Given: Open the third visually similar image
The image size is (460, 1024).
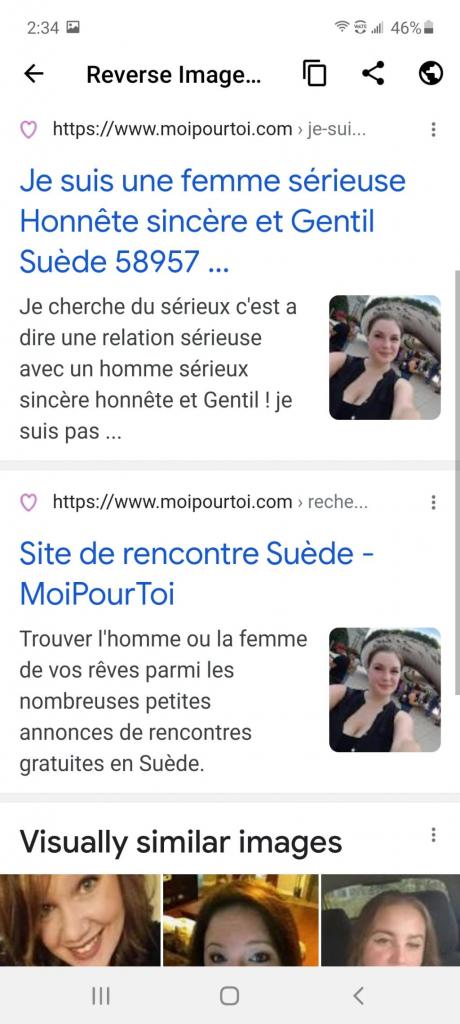Looking at the screenshot, I should point(391,920).
